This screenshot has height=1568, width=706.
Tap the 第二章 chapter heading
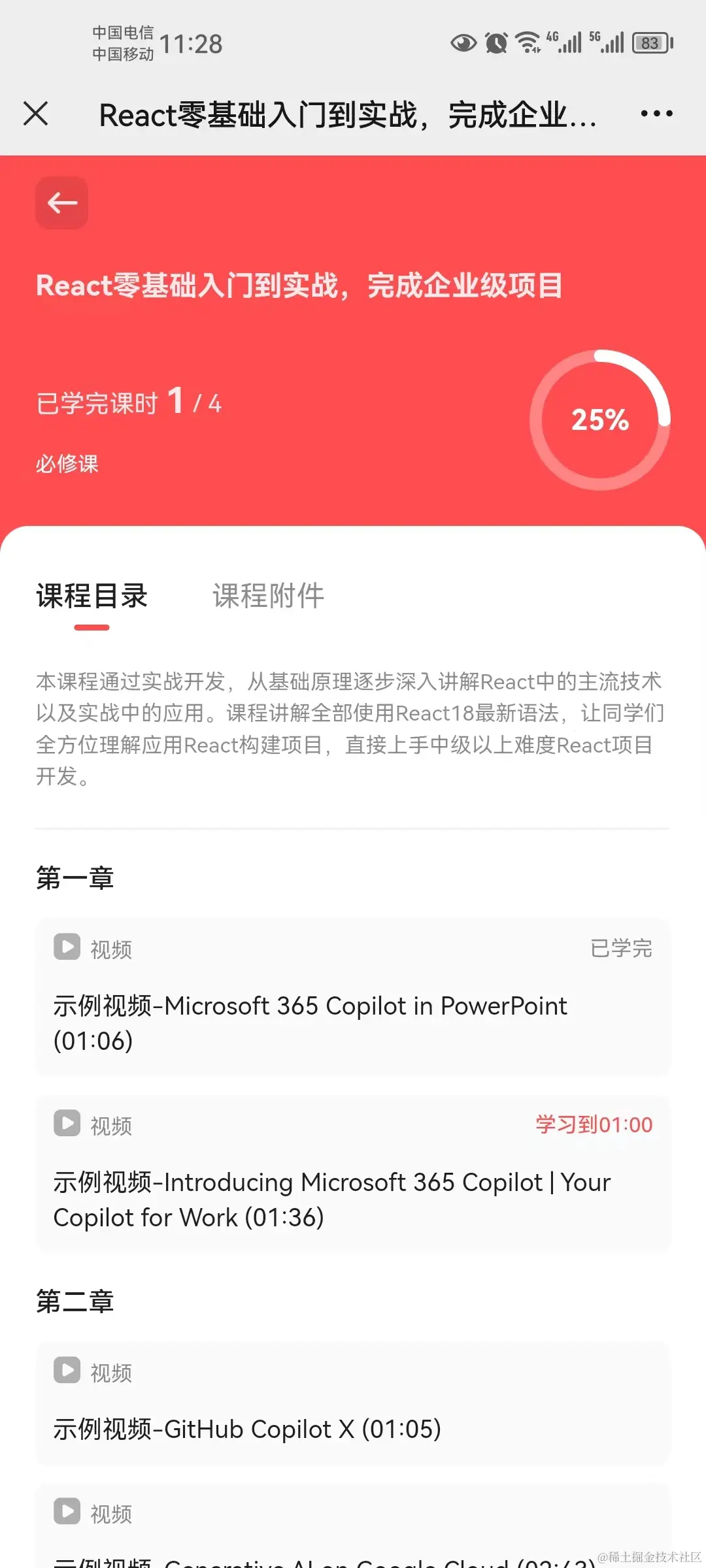[75, 1300]
